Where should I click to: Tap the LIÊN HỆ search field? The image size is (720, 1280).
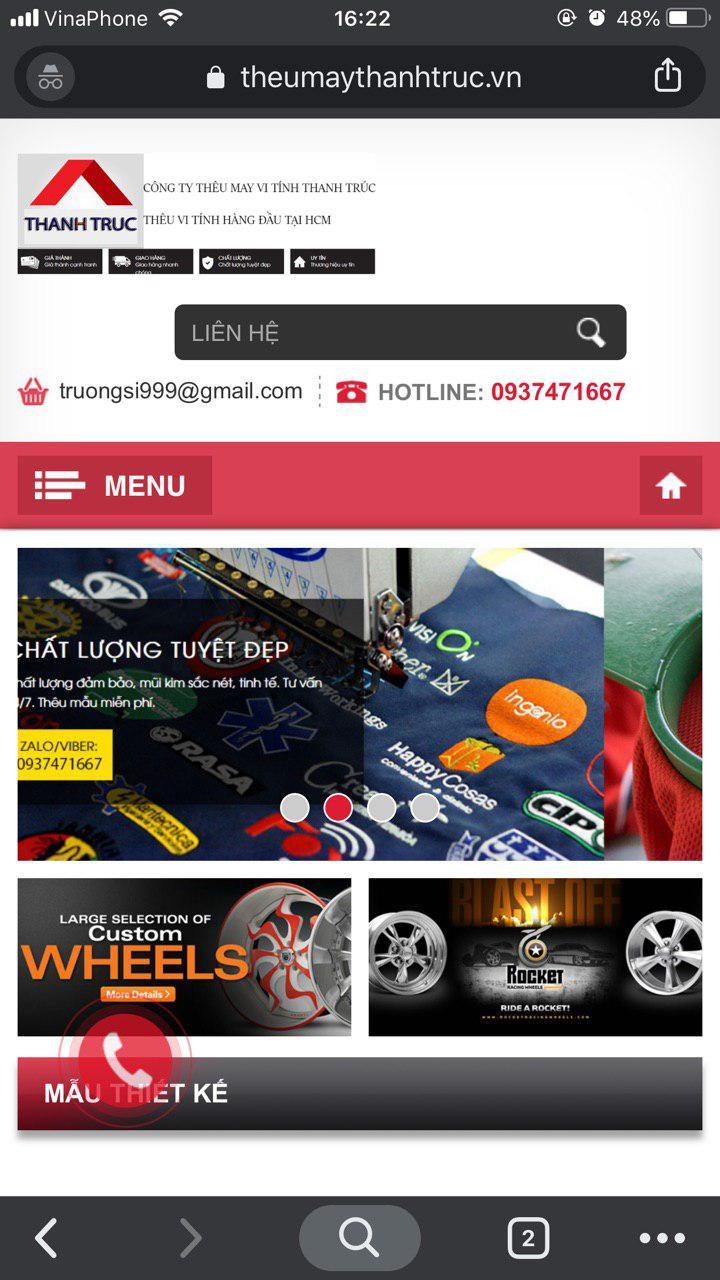(370, 333)
